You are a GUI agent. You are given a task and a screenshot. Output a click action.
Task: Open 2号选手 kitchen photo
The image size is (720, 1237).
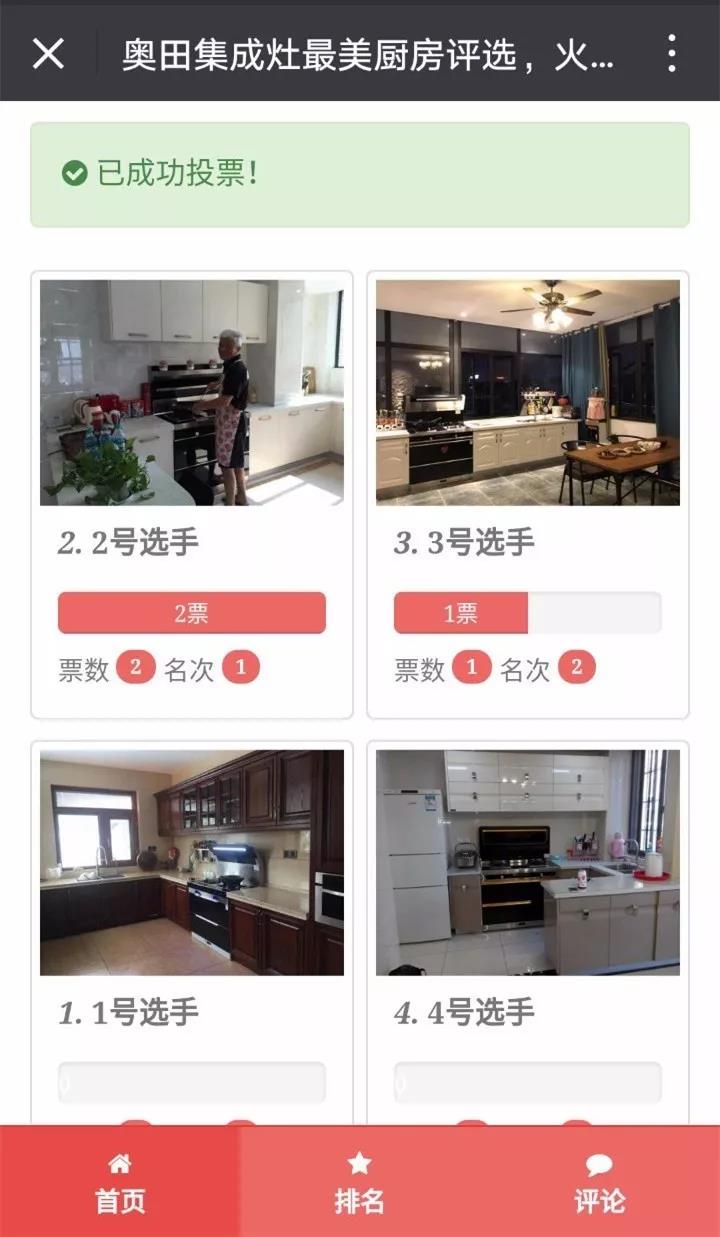point(192,392)
